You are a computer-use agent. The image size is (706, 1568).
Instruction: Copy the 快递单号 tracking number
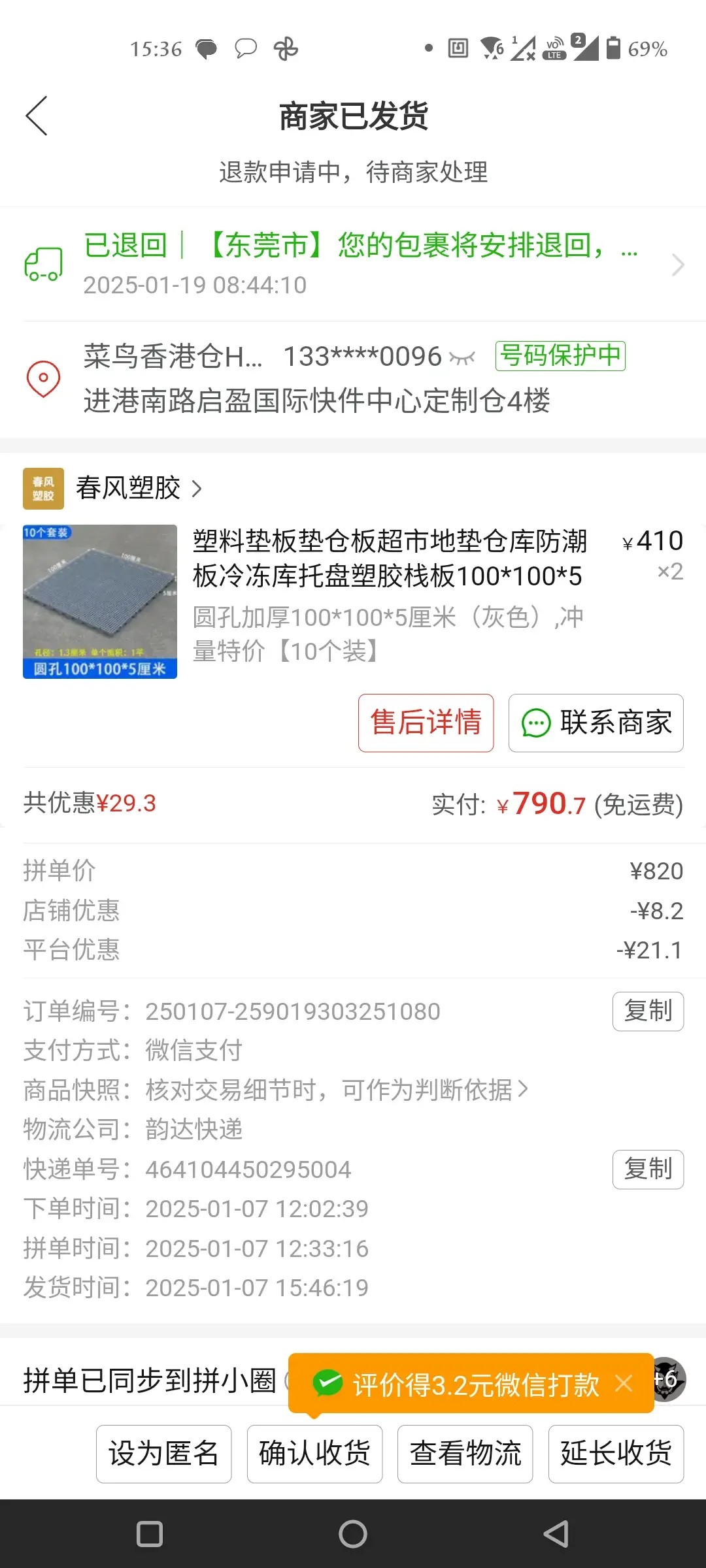coord(647,1169)
